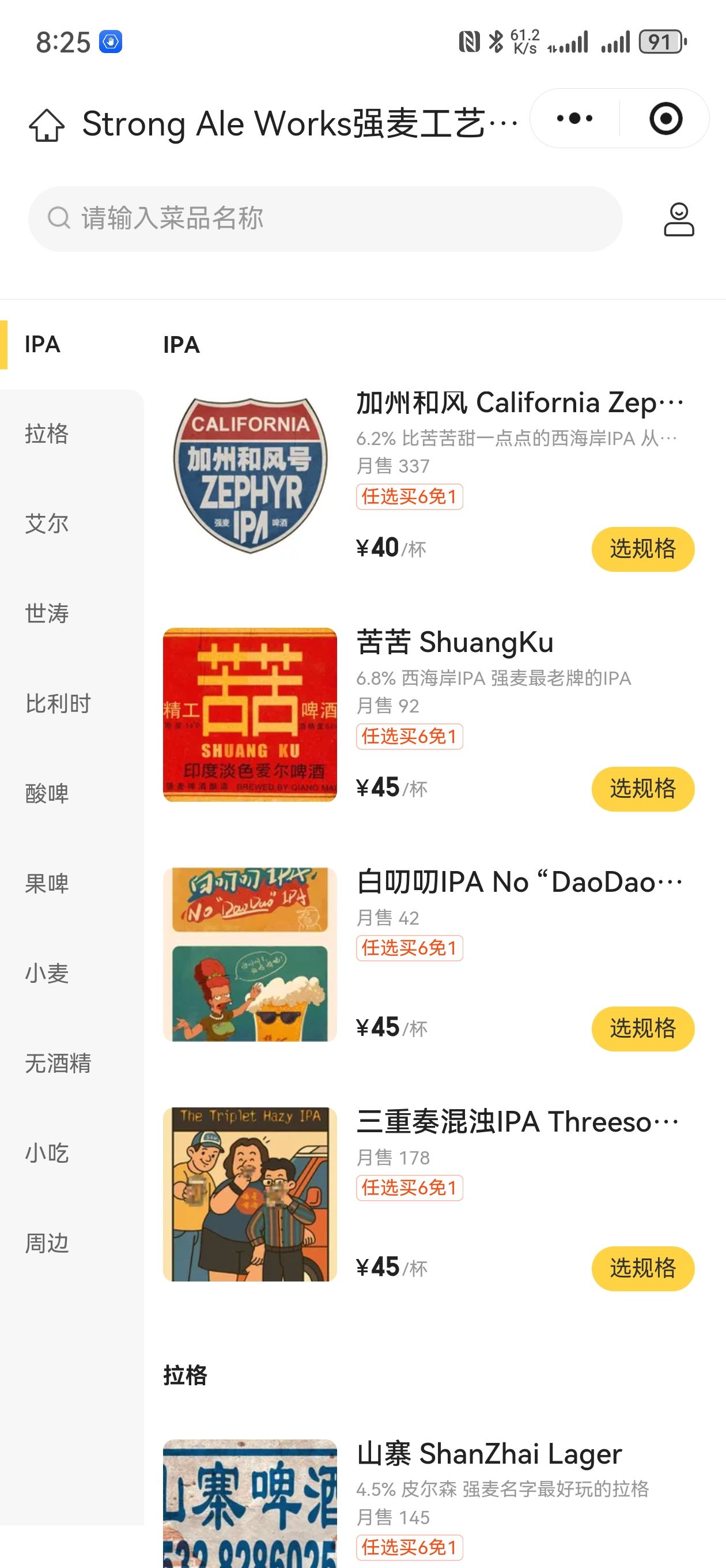Viewport: 726px width, 1568px height.
Task: Switch to the 无酒精 category
Action: (x=58, y=1064)
